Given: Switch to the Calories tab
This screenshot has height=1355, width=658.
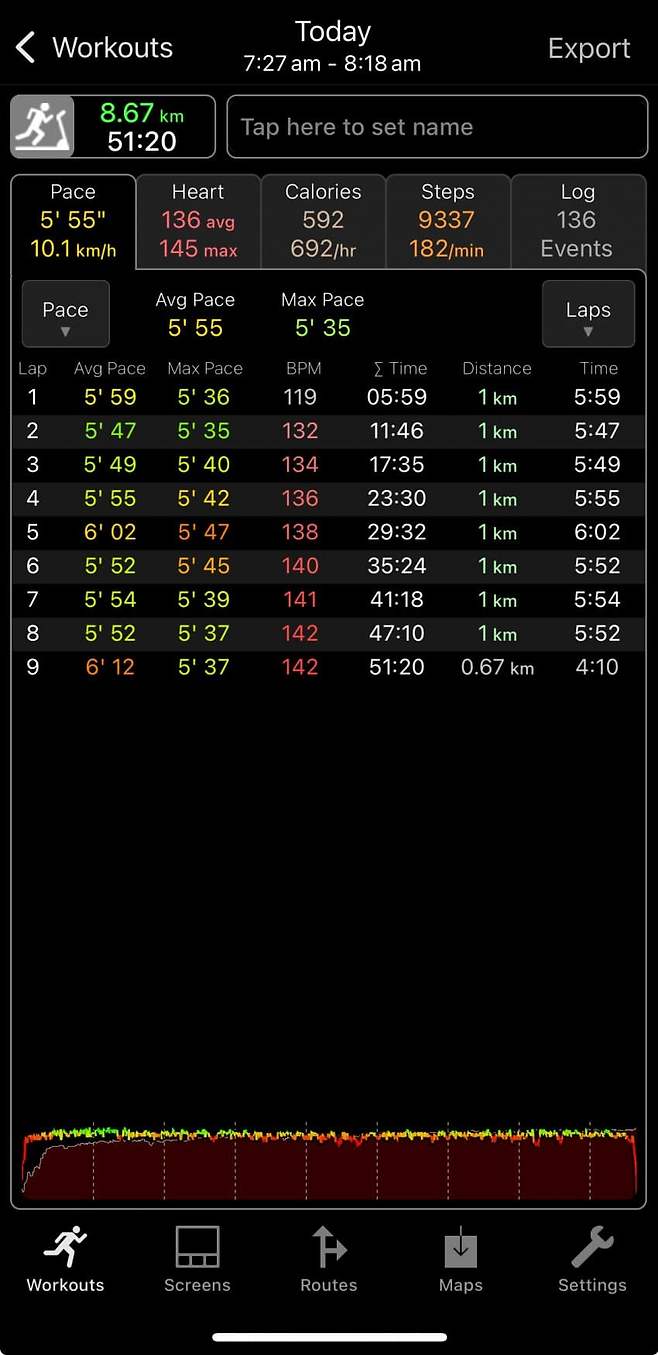Looking at the screenshot, I should coord(323,221).
